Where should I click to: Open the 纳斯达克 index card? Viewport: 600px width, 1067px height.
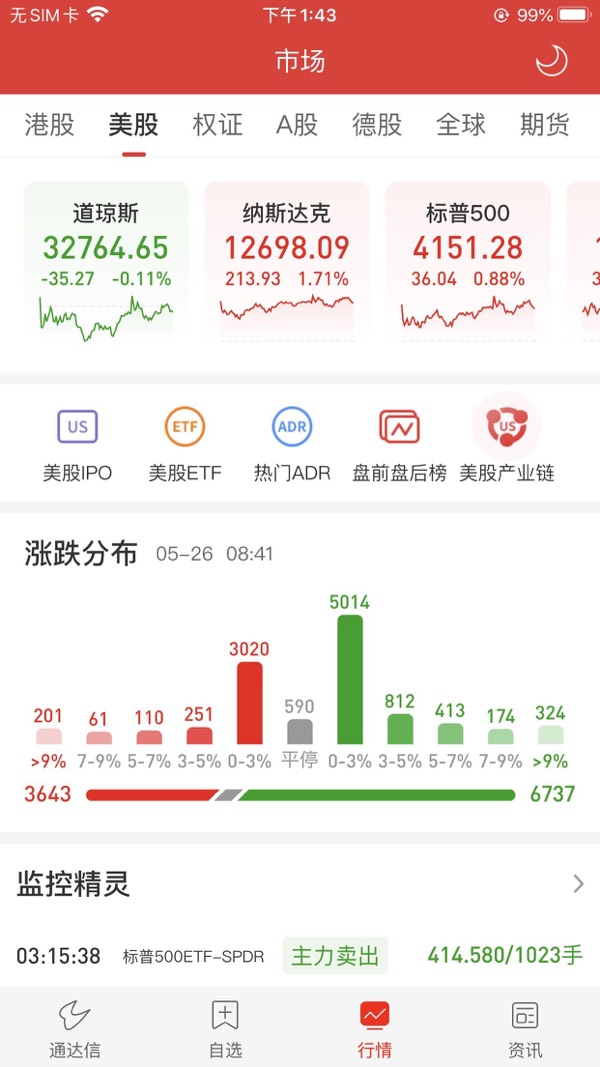tap(286, 261)
